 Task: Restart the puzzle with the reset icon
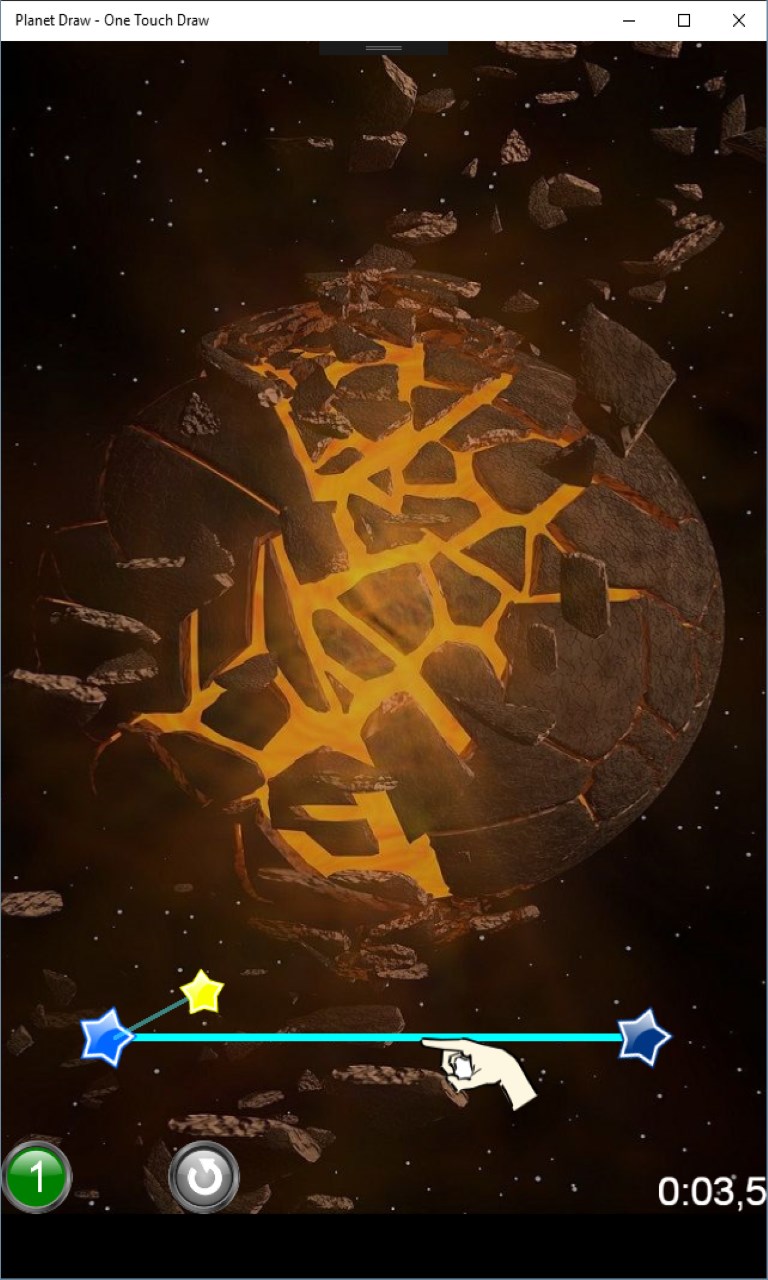204,1177
